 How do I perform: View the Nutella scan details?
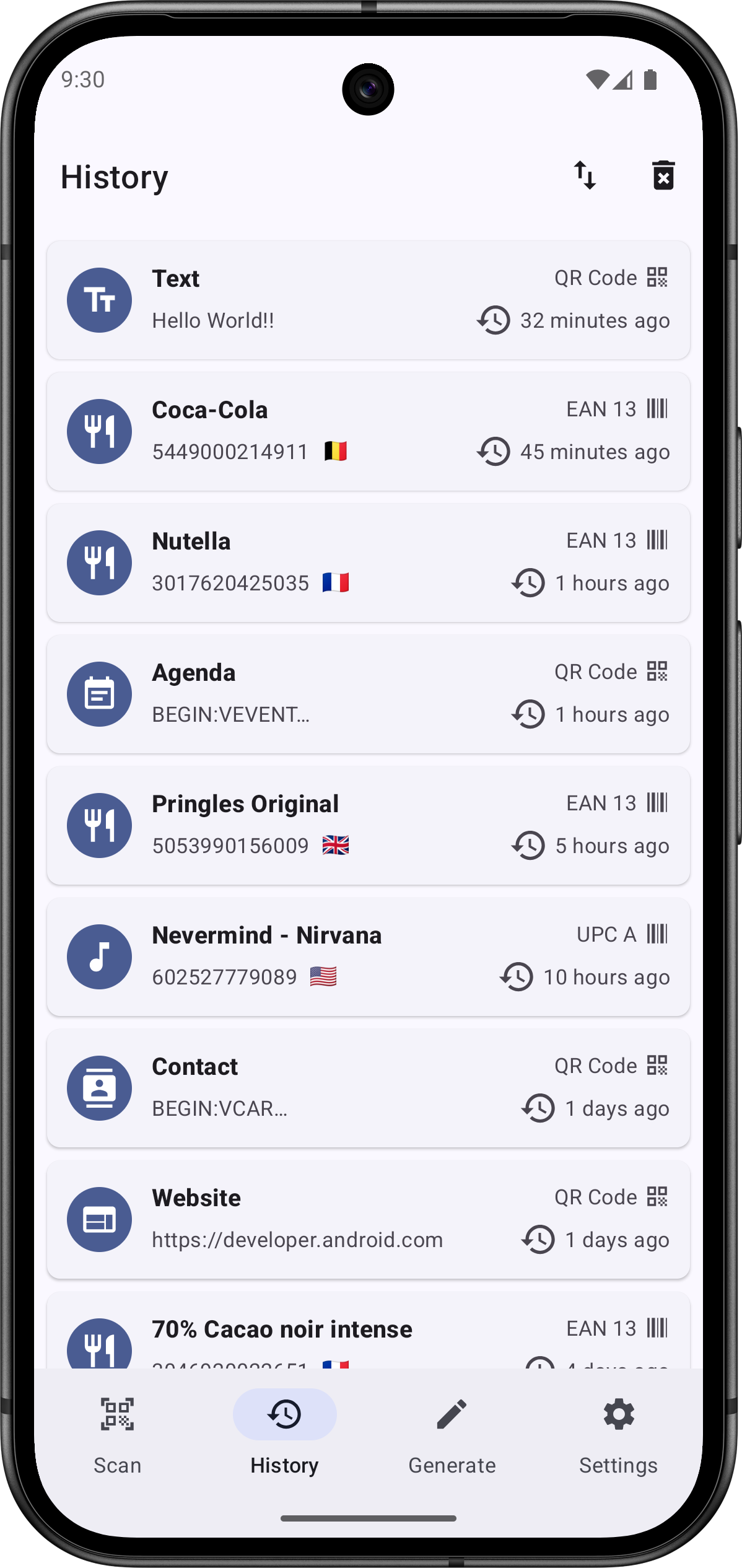point(368,563)
